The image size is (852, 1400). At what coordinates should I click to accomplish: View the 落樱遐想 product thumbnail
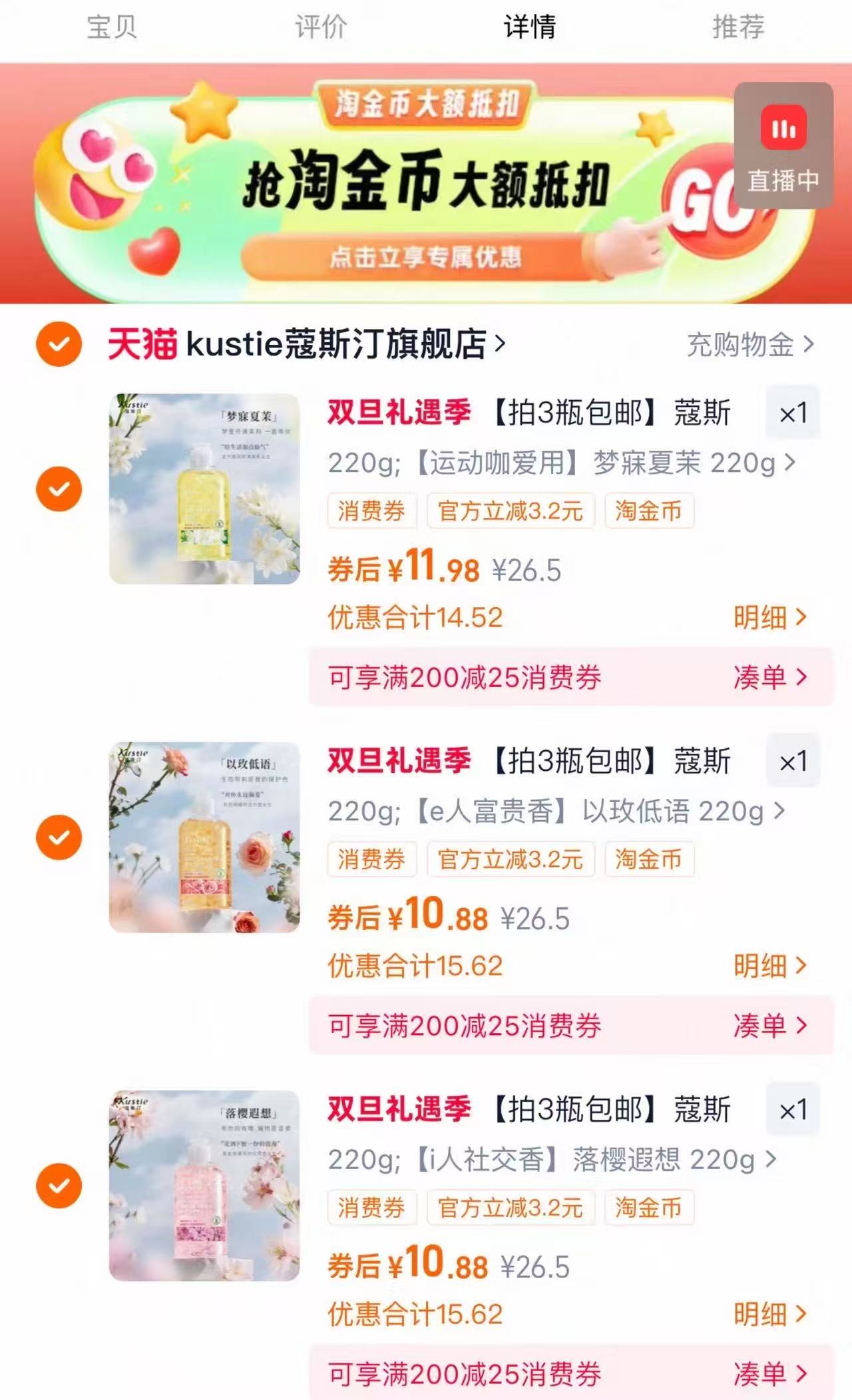pos(203,1184)
